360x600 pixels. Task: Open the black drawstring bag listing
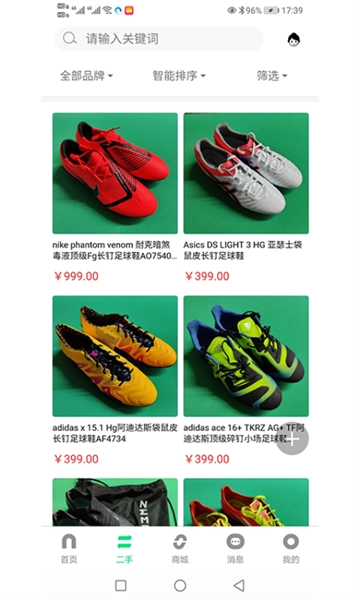(115, 502)
